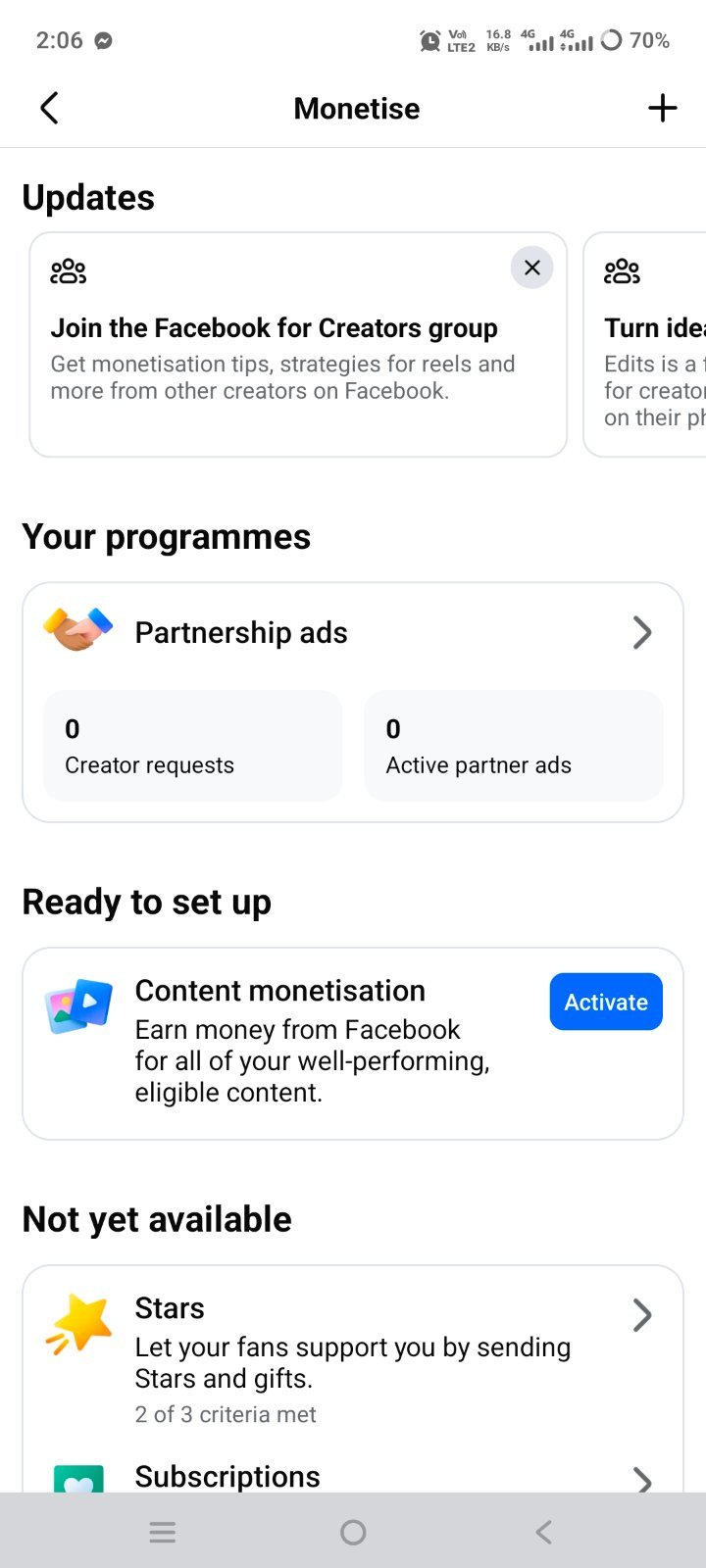Activate Content monetisation
The height and width of the screenshot is (1568, 706).
606,1002
